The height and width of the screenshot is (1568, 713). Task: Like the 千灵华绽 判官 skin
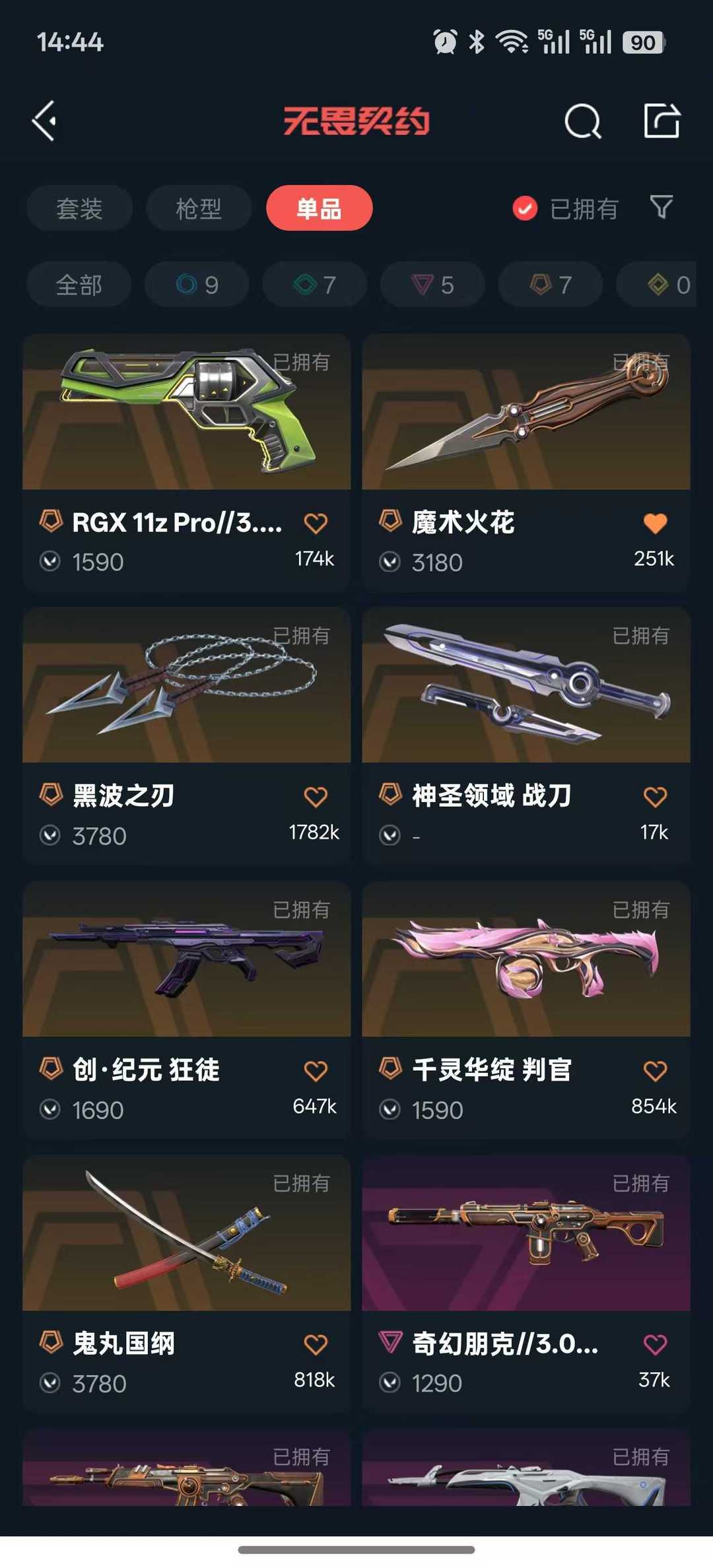(655, 1071)
